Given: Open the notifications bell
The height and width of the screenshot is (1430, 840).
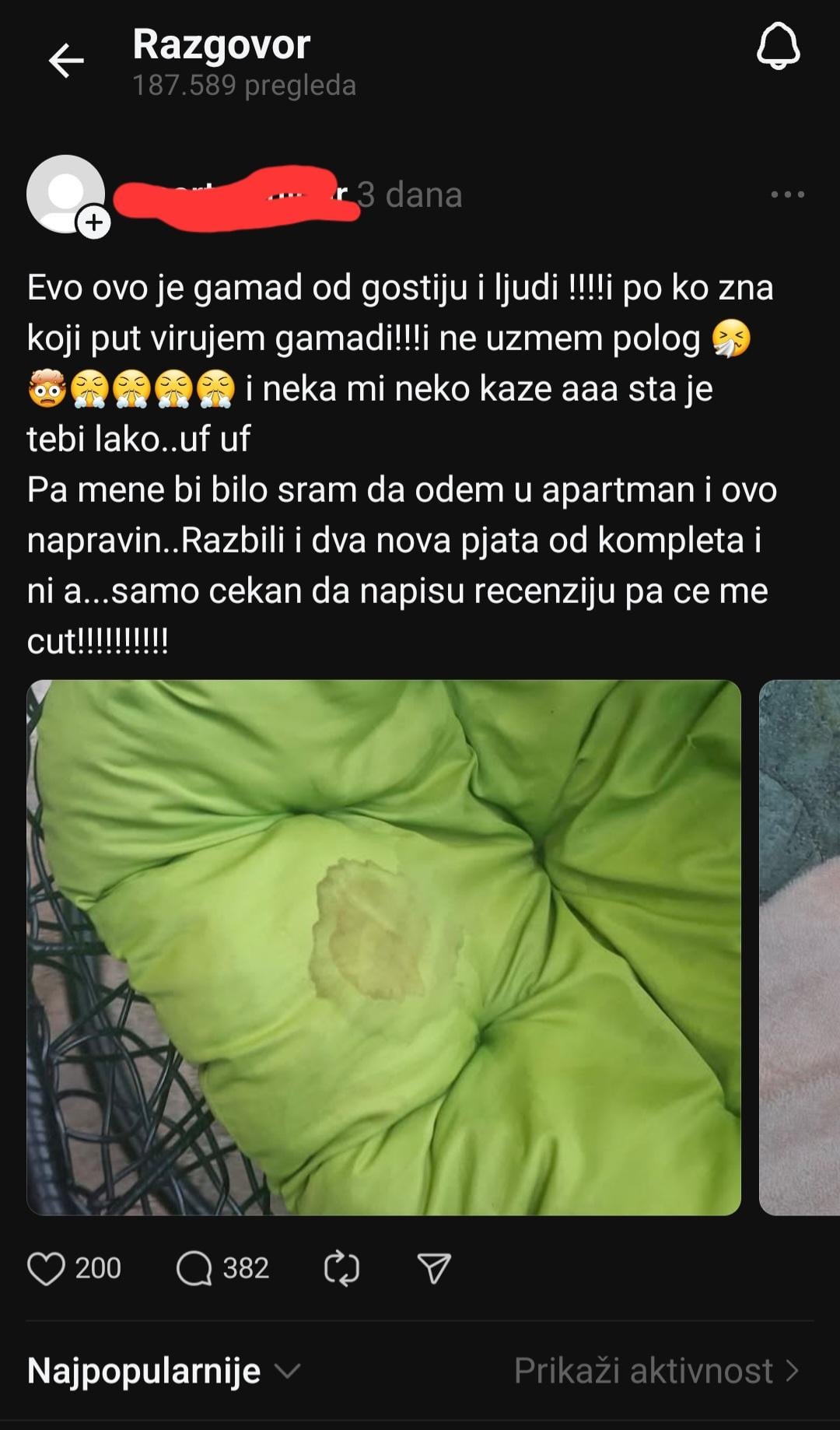Looking at the screenshot, I should 778,47.
